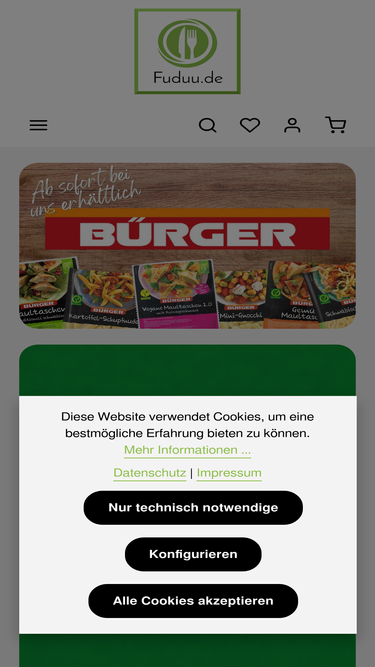Screen dimensions: 375x667
Task: Open the hamburger menu
Action: pos(38,125)
